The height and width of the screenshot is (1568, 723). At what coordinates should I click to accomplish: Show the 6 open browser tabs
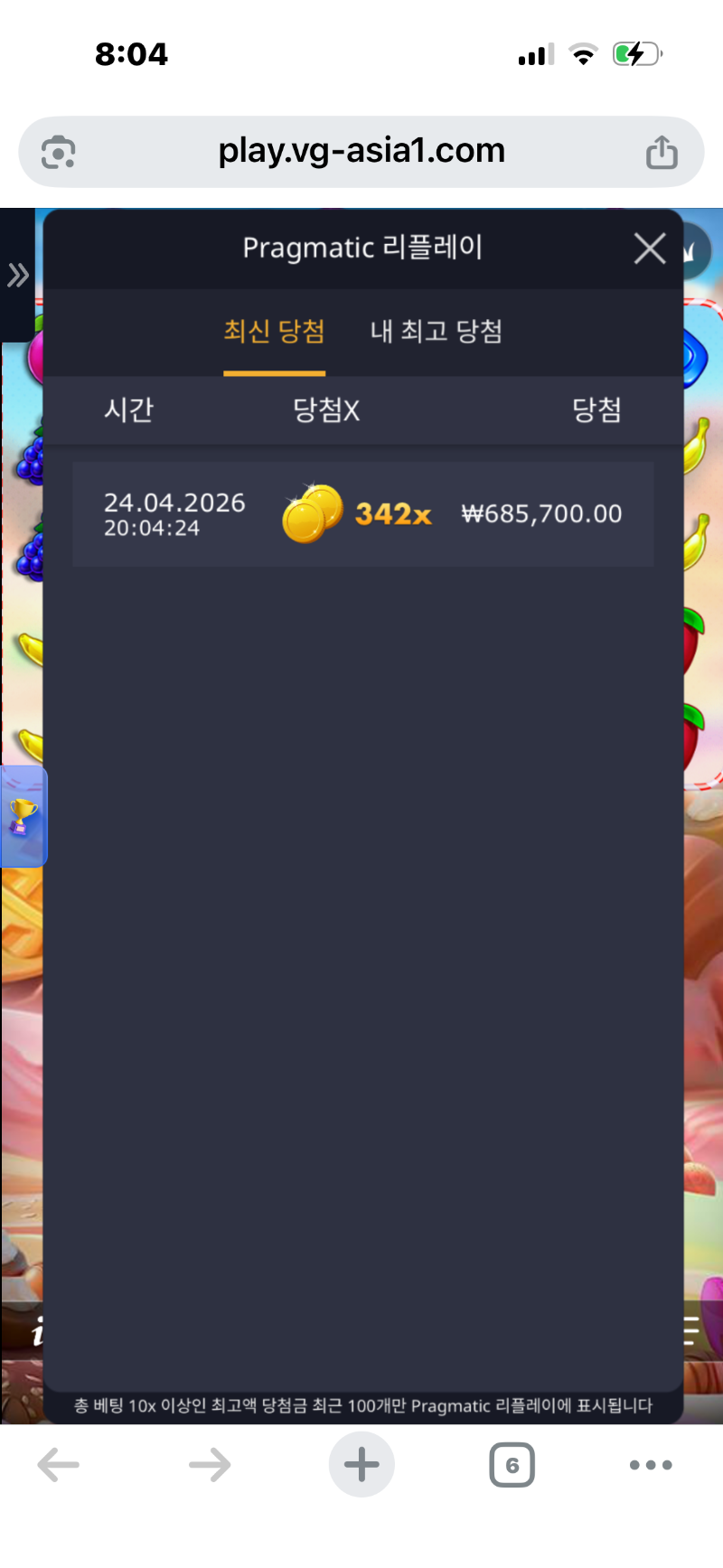pos(512,1465)
